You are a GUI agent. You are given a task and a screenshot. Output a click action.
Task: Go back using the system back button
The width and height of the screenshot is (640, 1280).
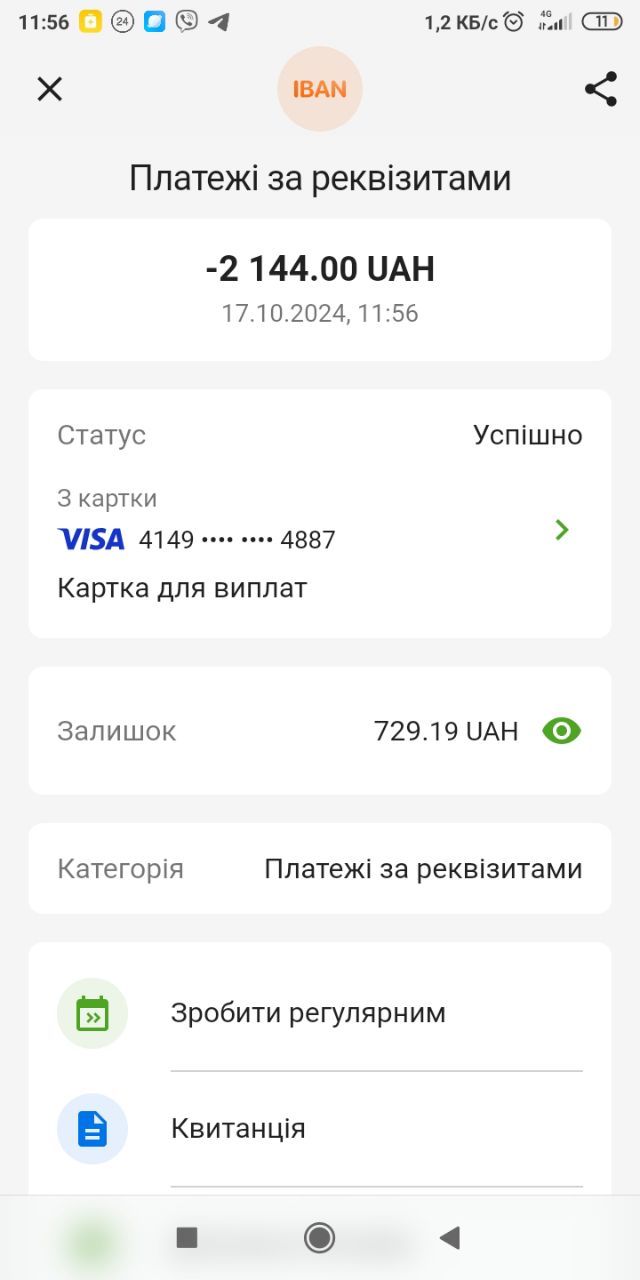click(x=450, y=1238)
